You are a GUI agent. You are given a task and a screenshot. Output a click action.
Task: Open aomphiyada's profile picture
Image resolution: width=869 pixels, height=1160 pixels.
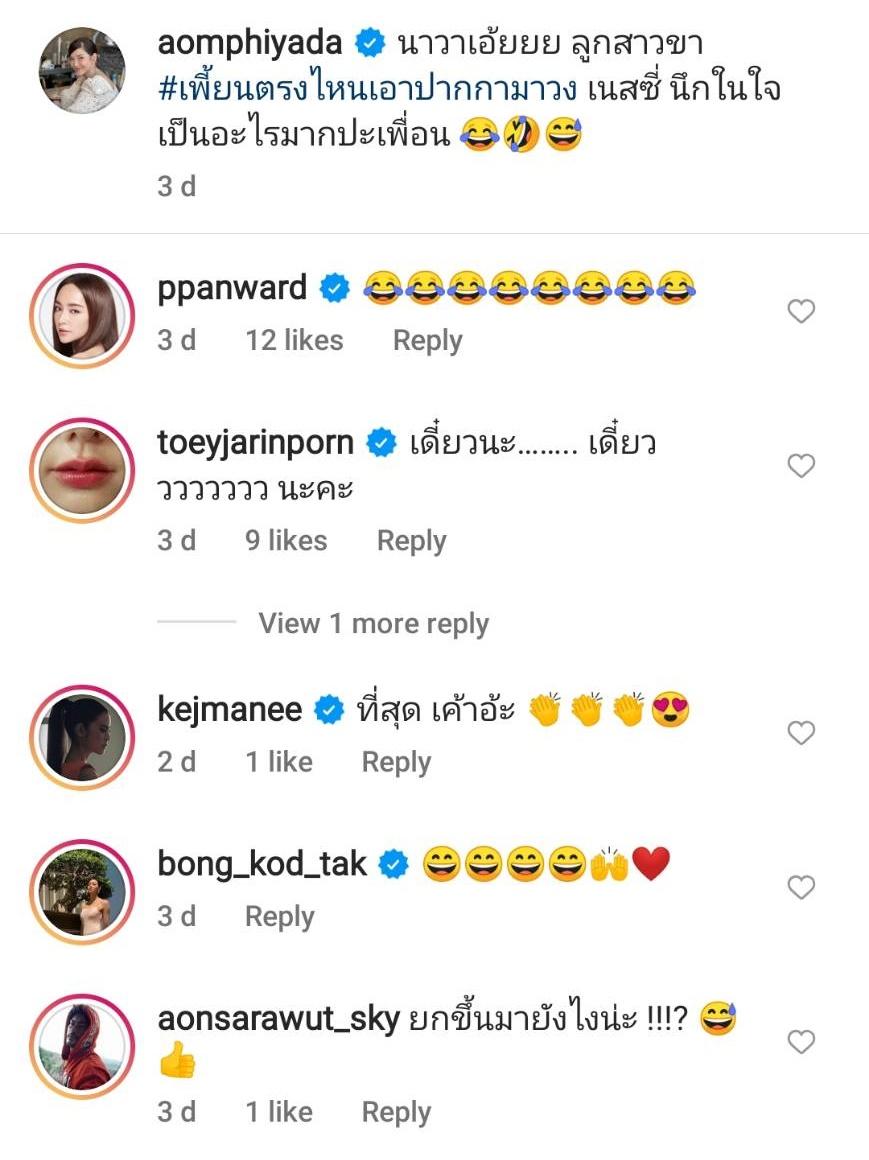82,71
